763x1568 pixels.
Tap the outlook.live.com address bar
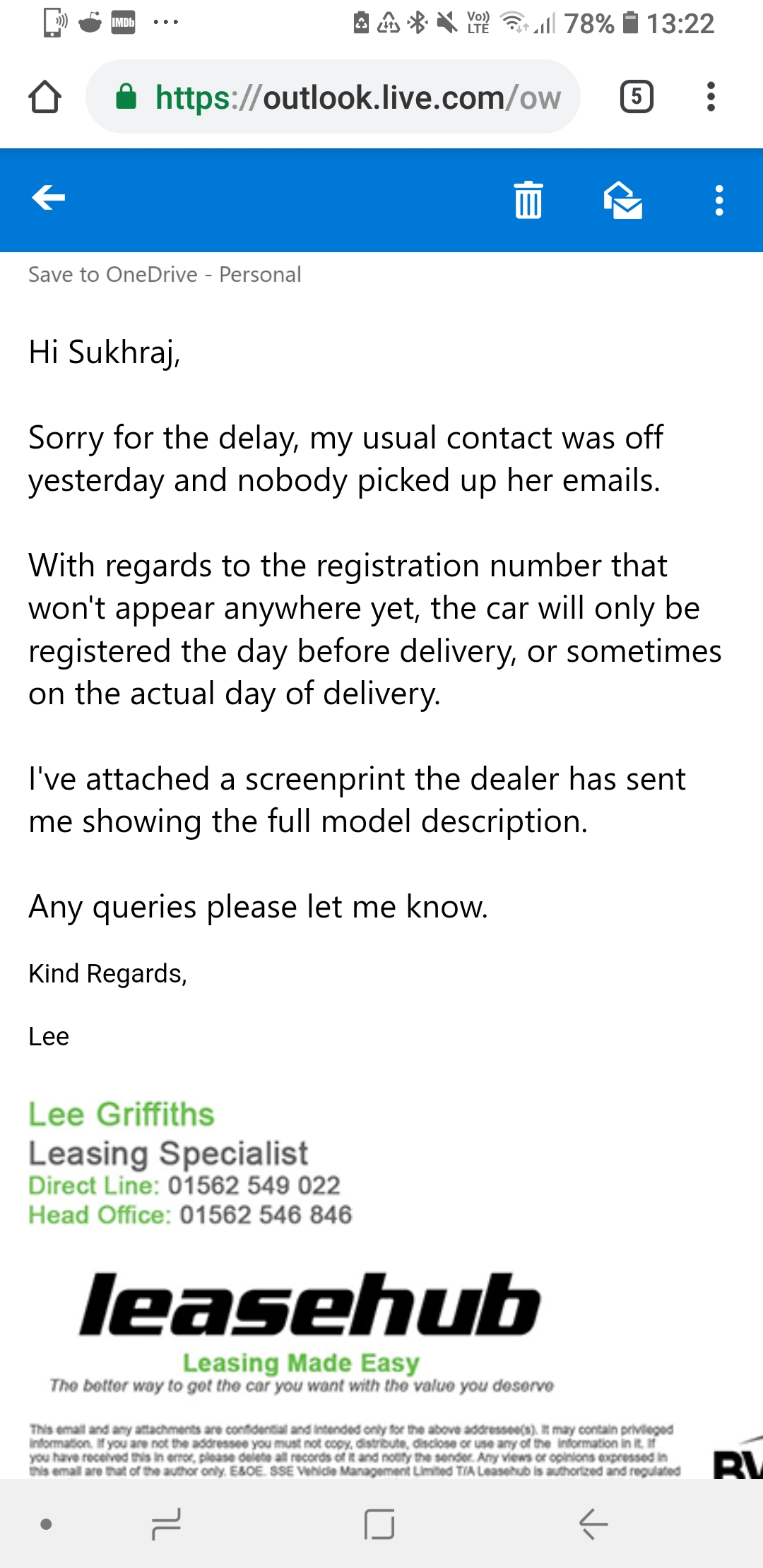pos(333,97)
